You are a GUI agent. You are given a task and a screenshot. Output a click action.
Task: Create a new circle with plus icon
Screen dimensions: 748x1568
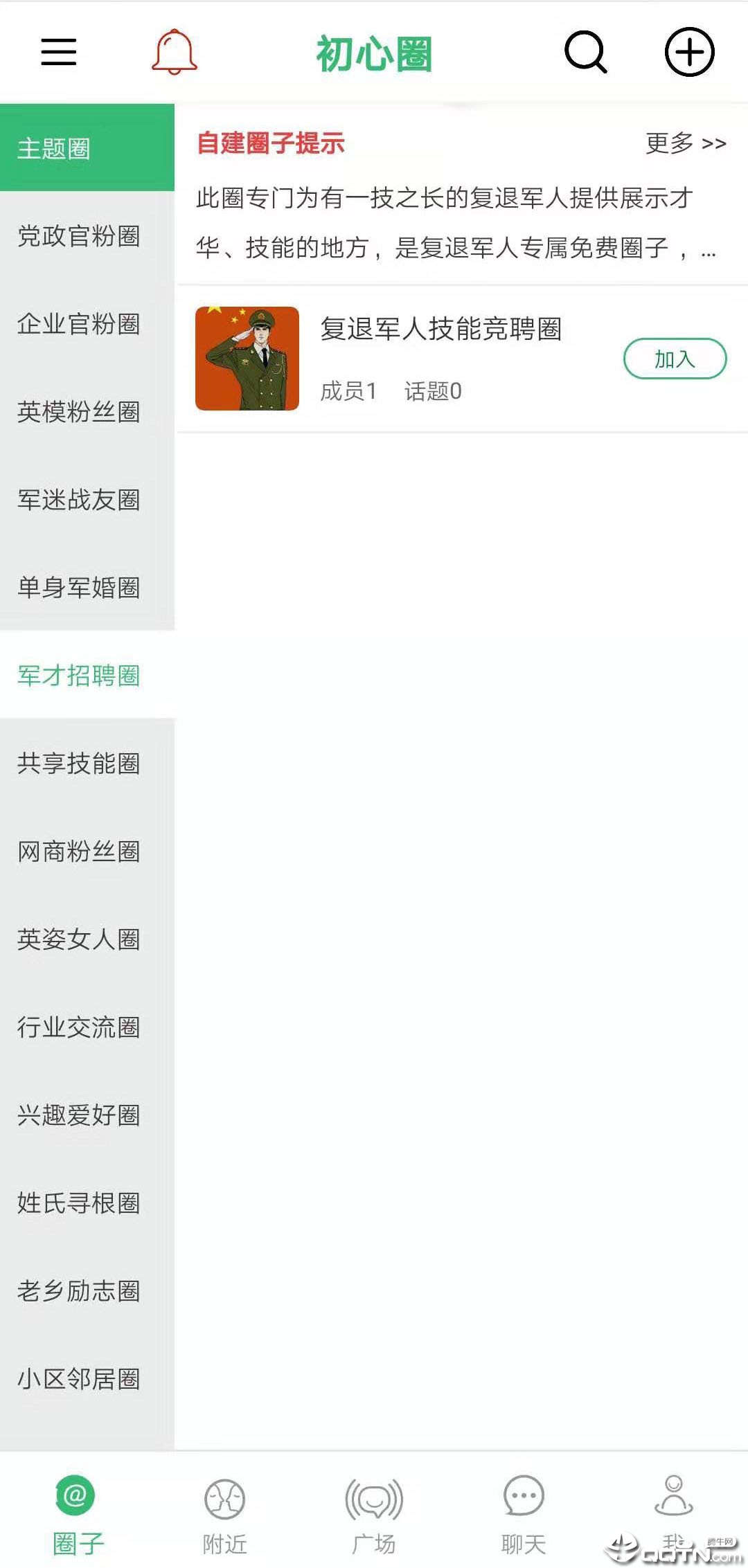[689, 52]
